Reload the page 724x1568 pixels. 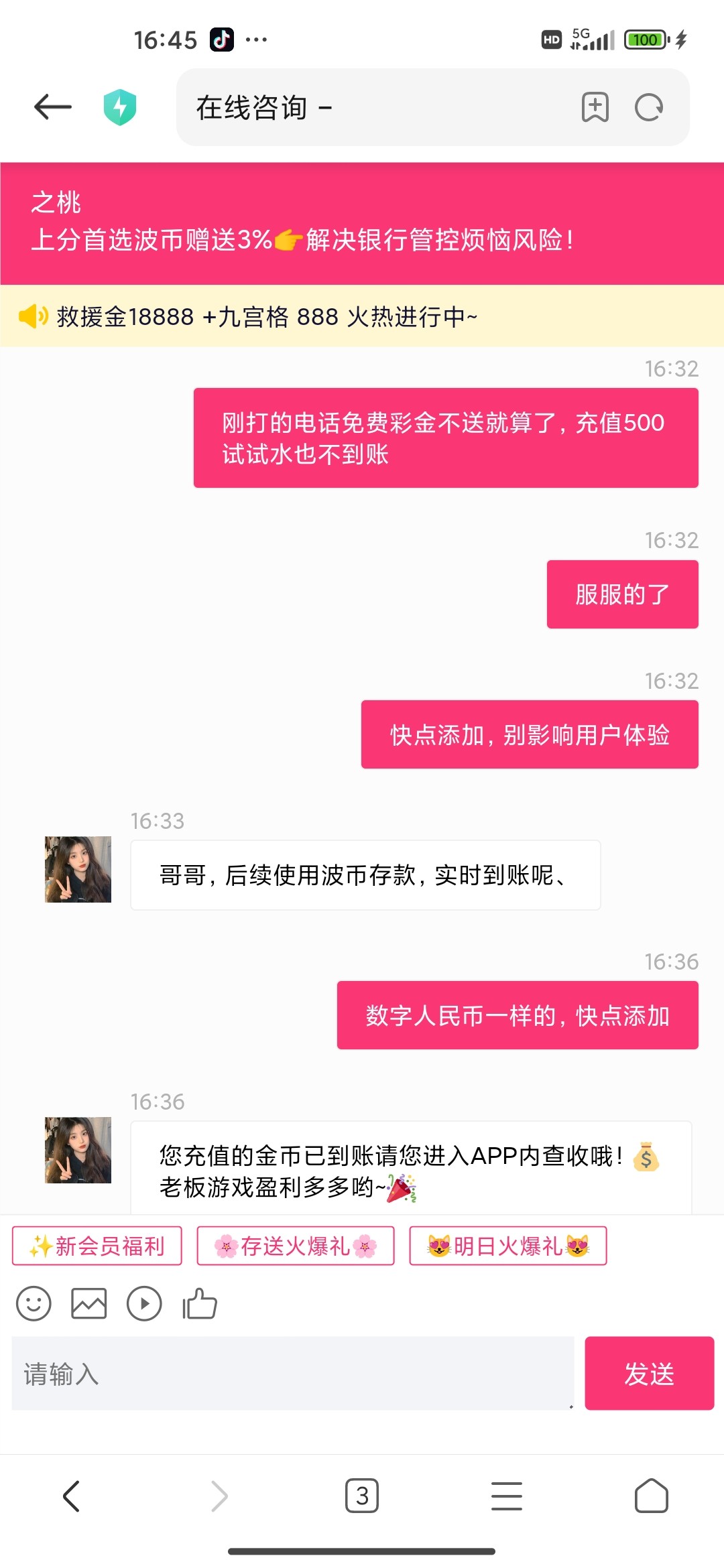(648, 107)
